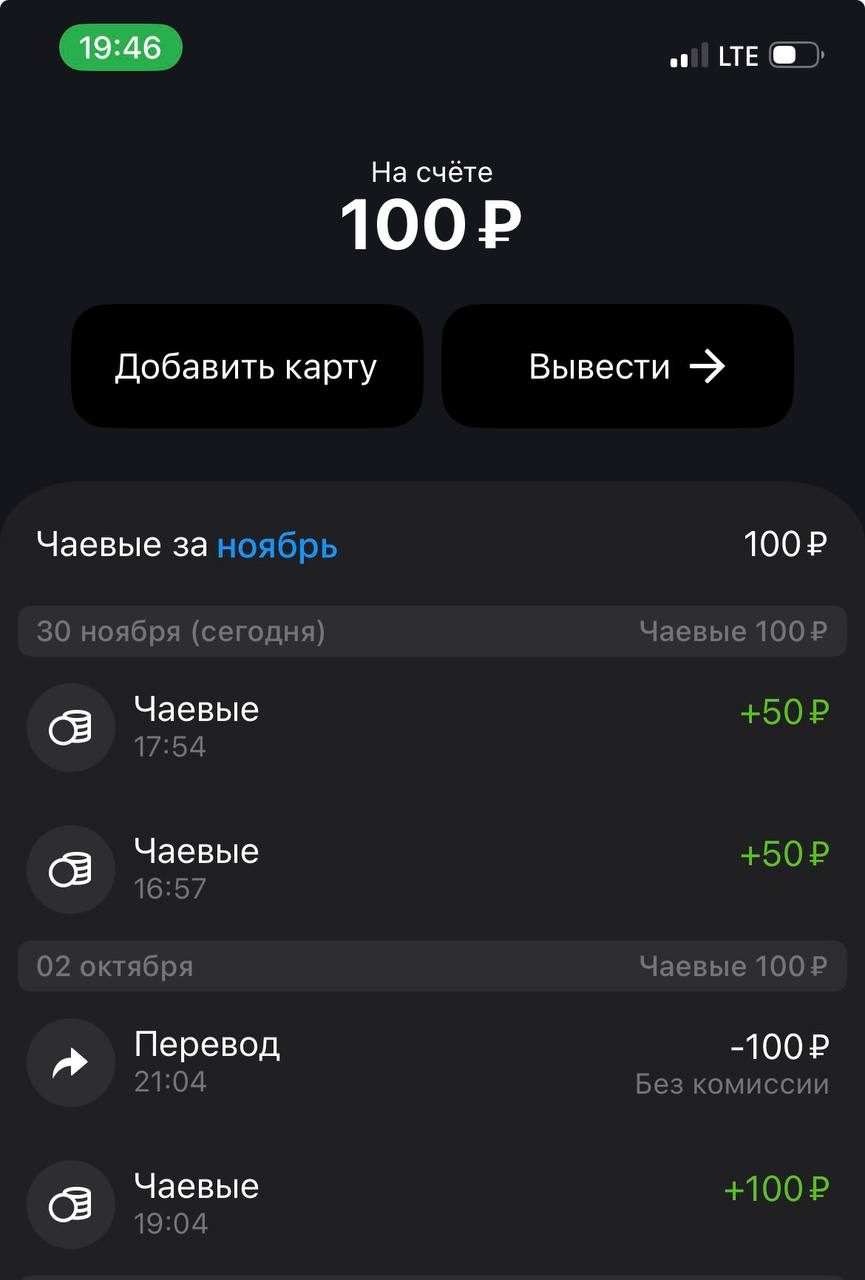865x1280 pixels.
Task: Tap the Добавить карту button
Action: point(246,367)
